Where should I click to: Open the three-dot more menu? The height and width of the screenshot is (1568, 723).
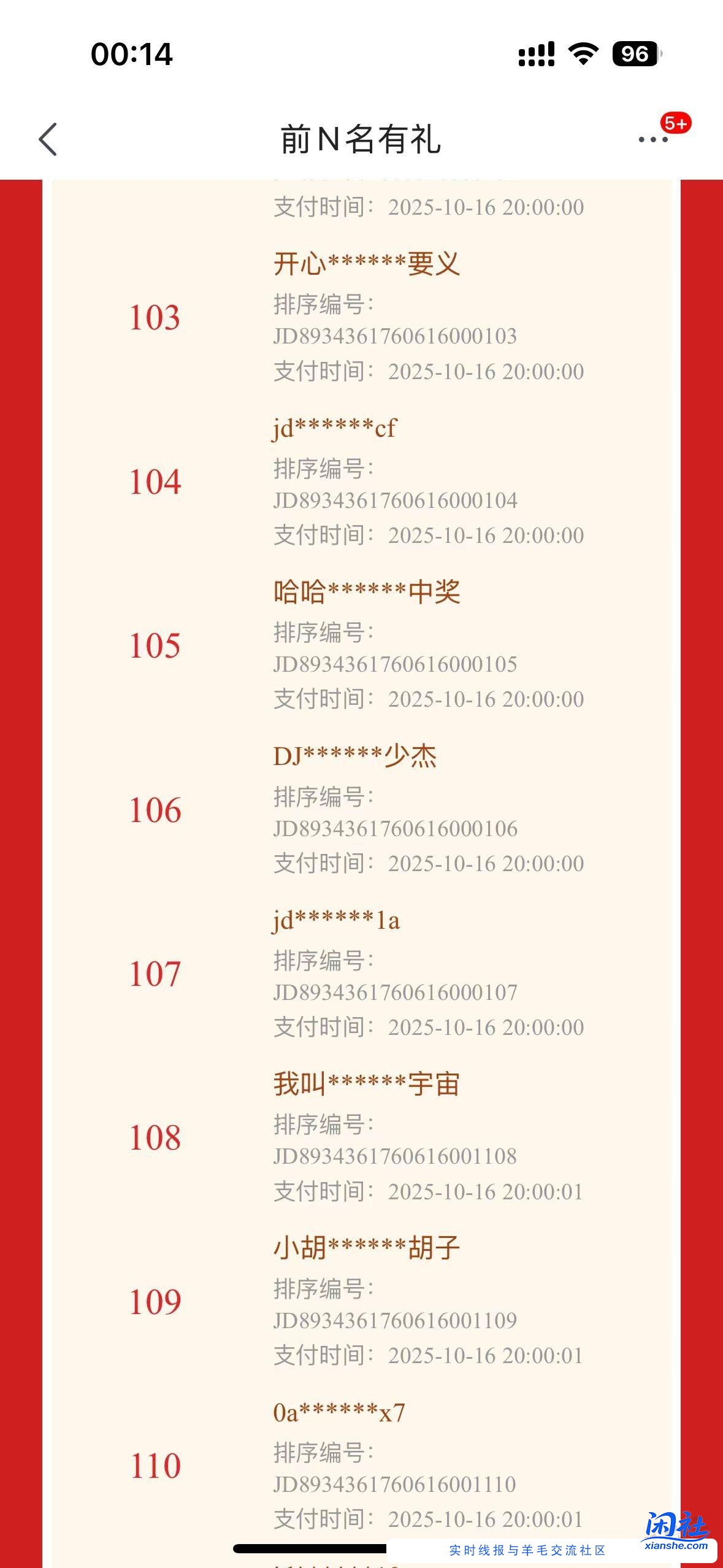coord(651,140)
